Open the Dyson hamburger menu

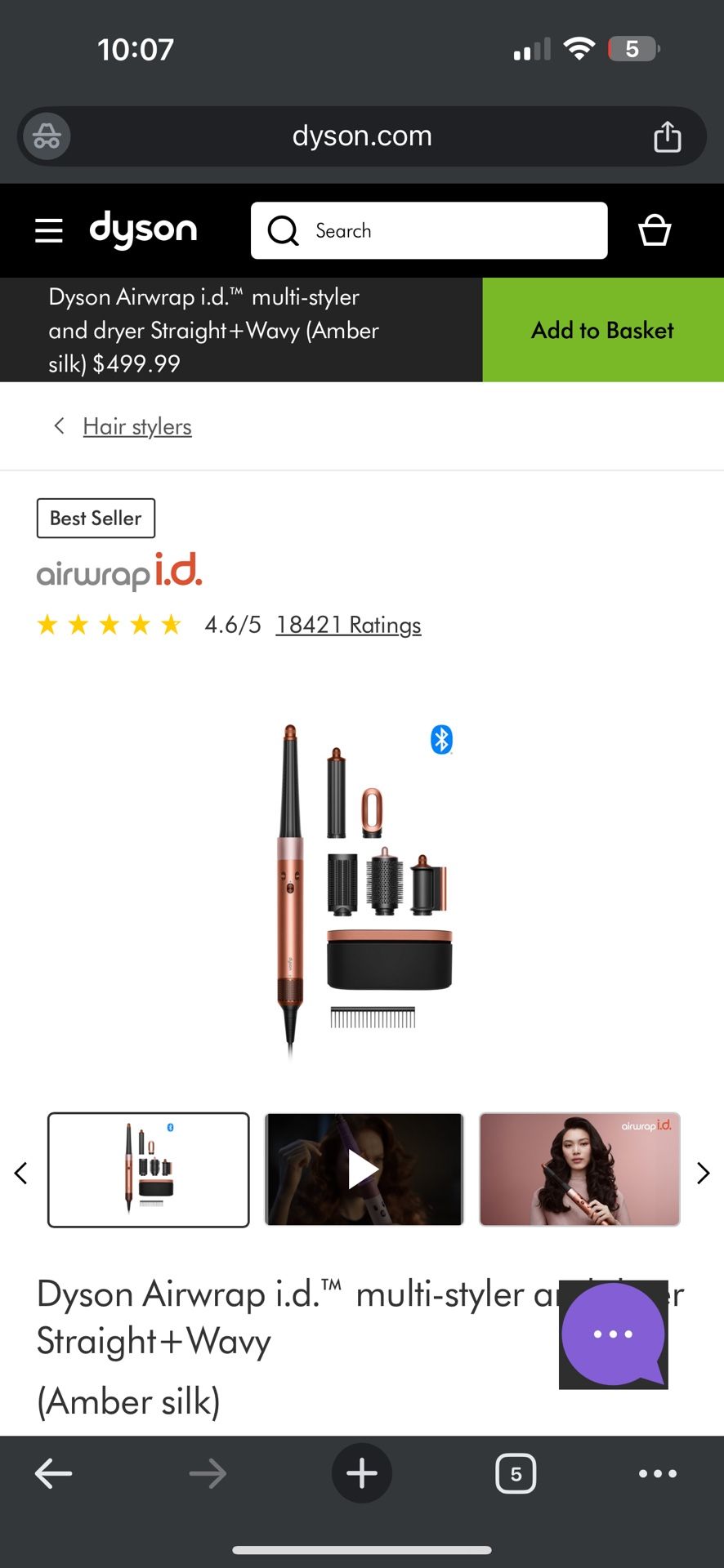point(49,230)
